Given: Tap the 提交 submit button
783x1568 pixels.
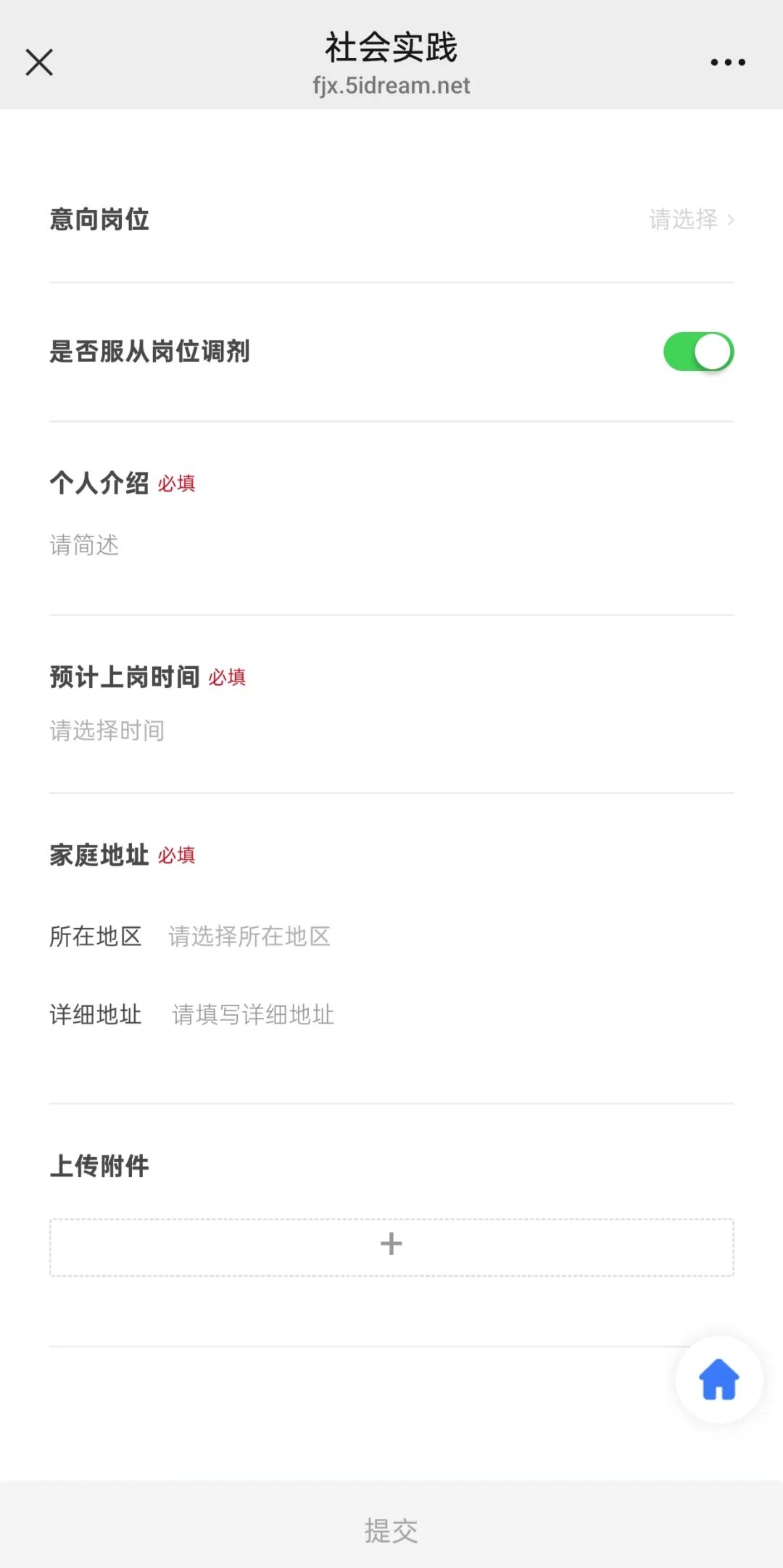Looking at the screenshot, I should [391, 1531].
